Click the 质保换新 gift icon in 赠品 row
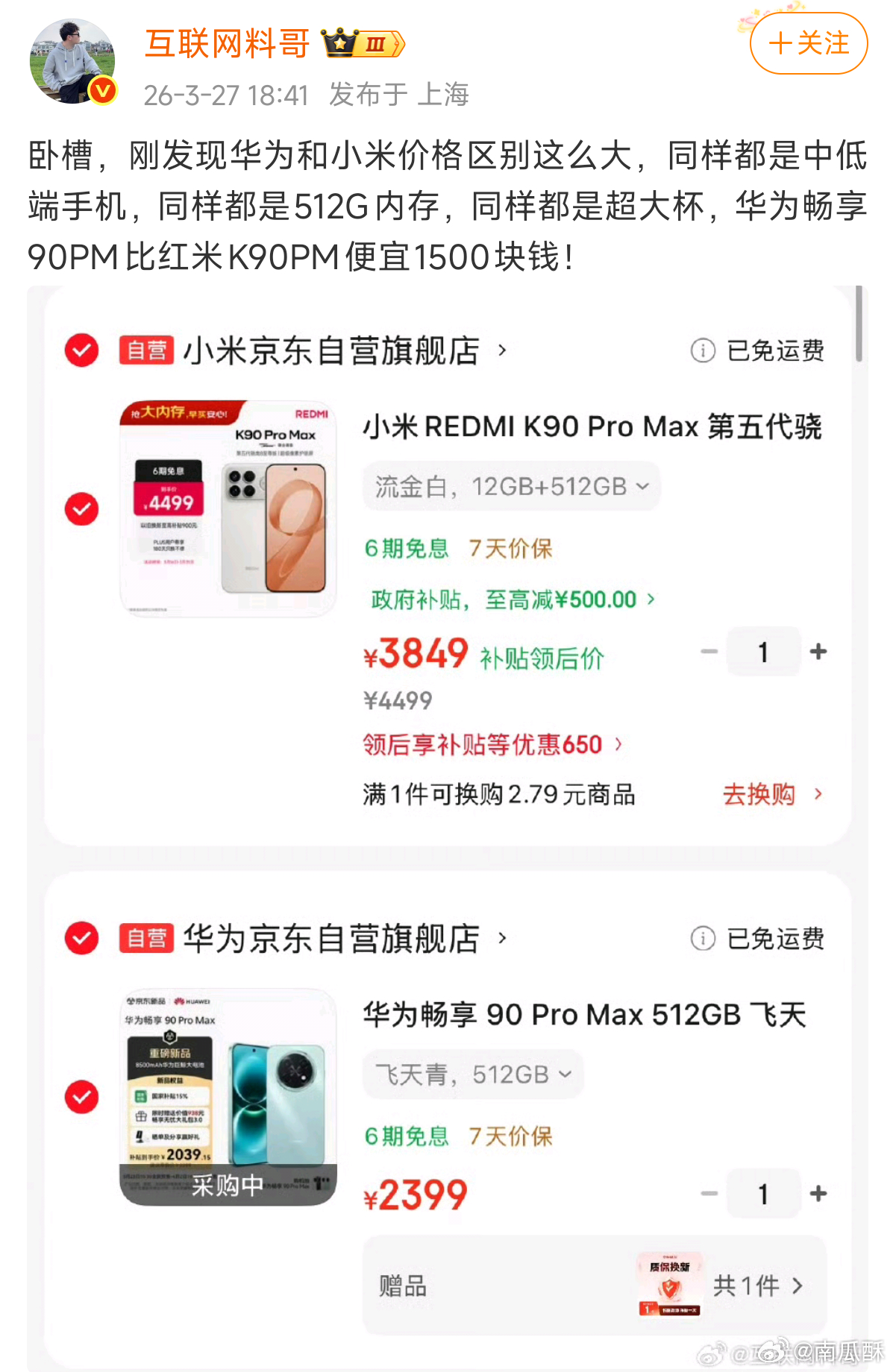Screen dimensions: 893x1372 [x=671, y=1284]
